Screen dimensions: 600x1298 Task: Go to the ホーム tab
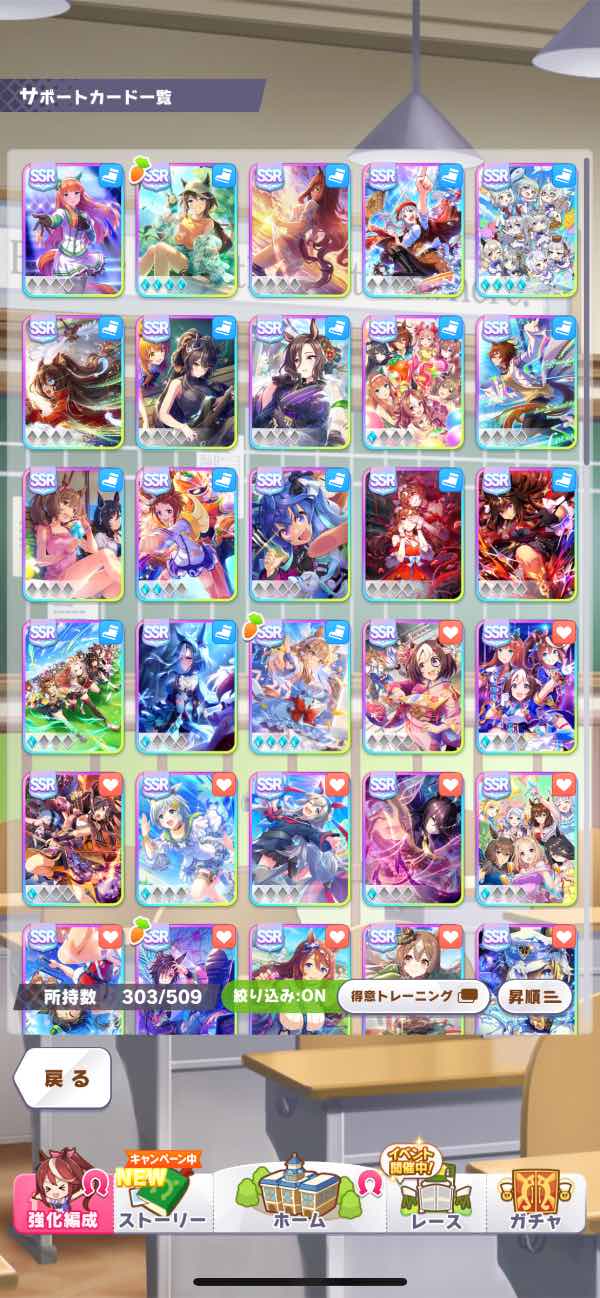click(299, 1202)
